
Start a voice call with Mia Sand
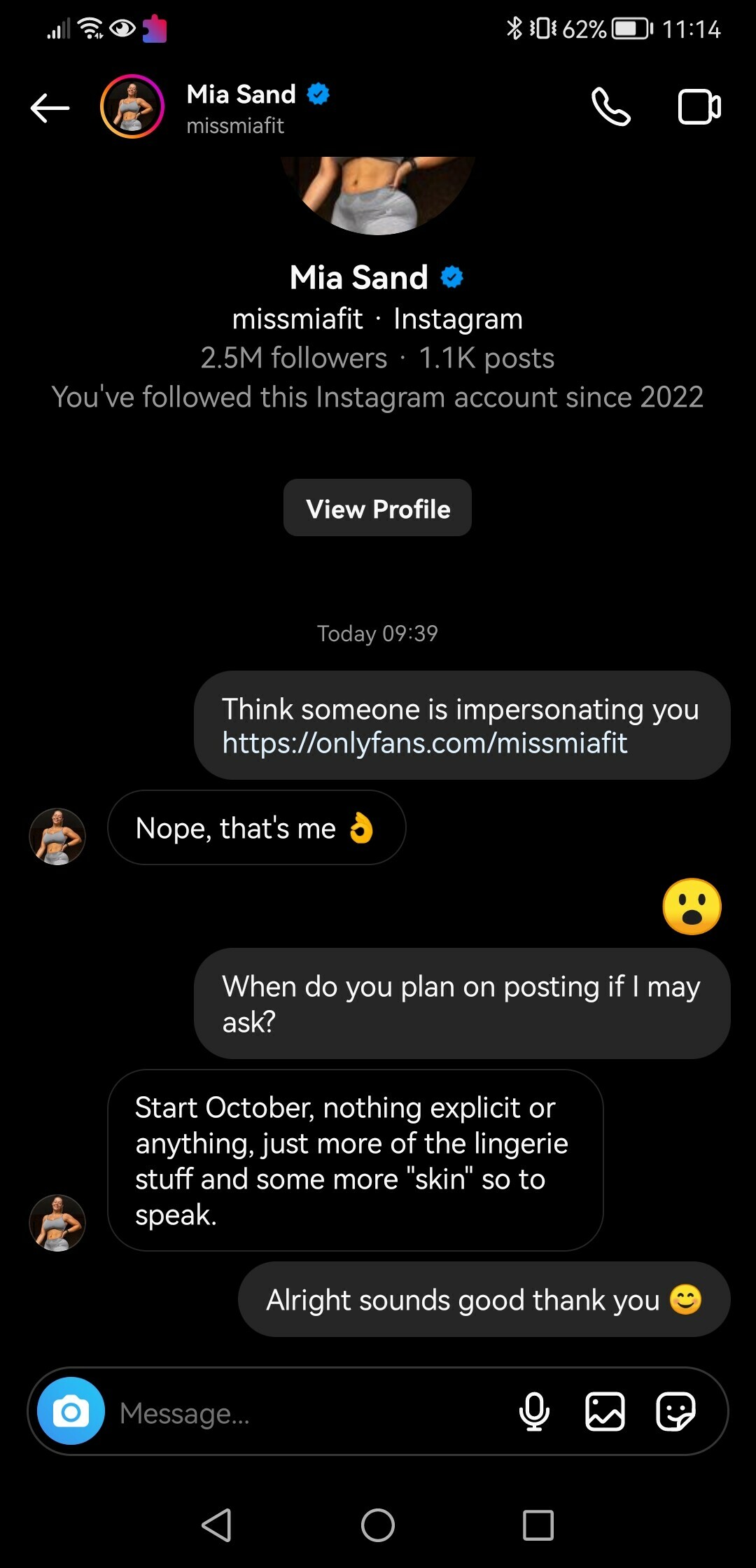pyautogui.click(x=610, y=108)
